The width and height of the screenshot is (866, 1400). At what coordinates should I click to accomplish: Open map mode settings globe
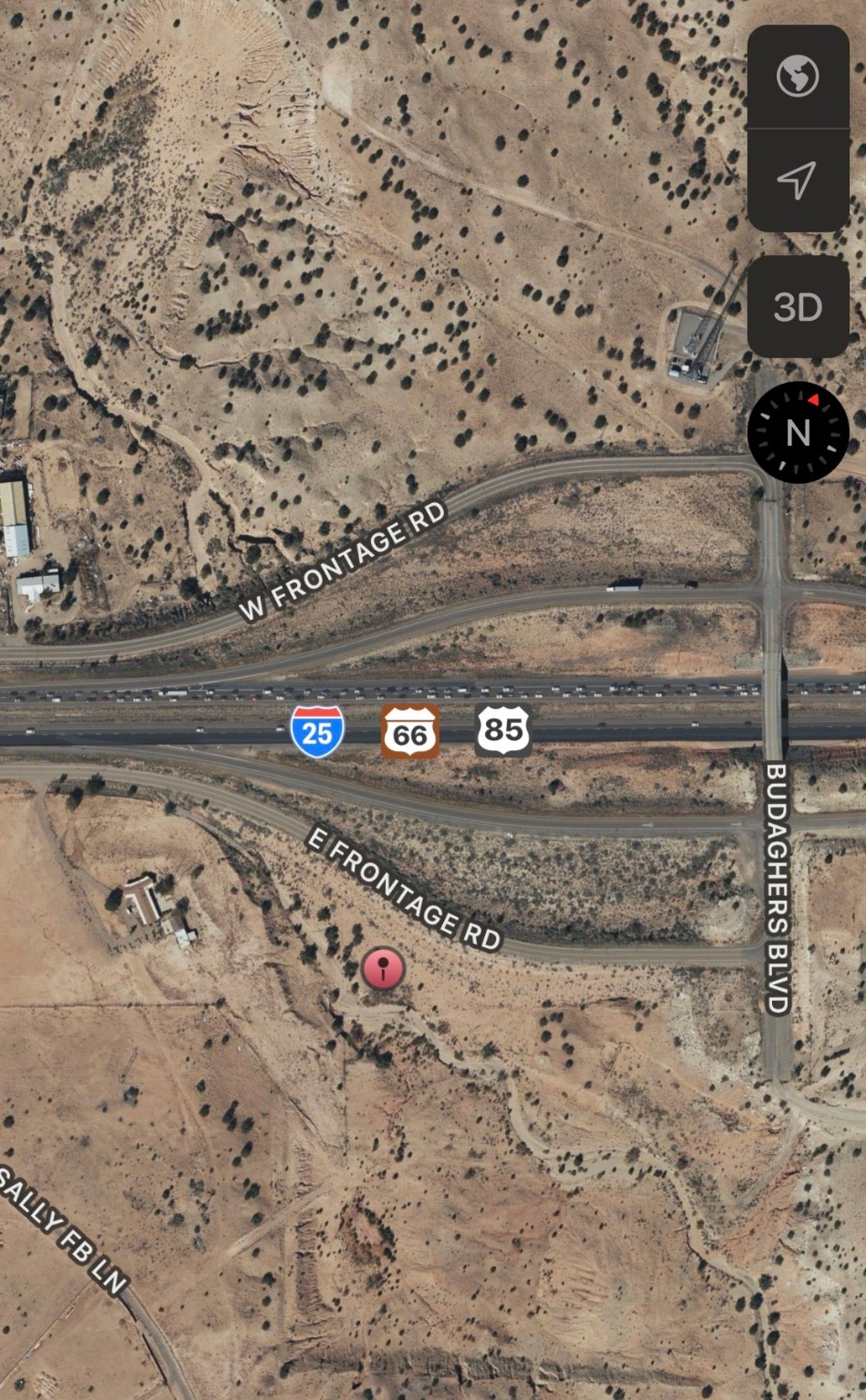tap(798, 77)
